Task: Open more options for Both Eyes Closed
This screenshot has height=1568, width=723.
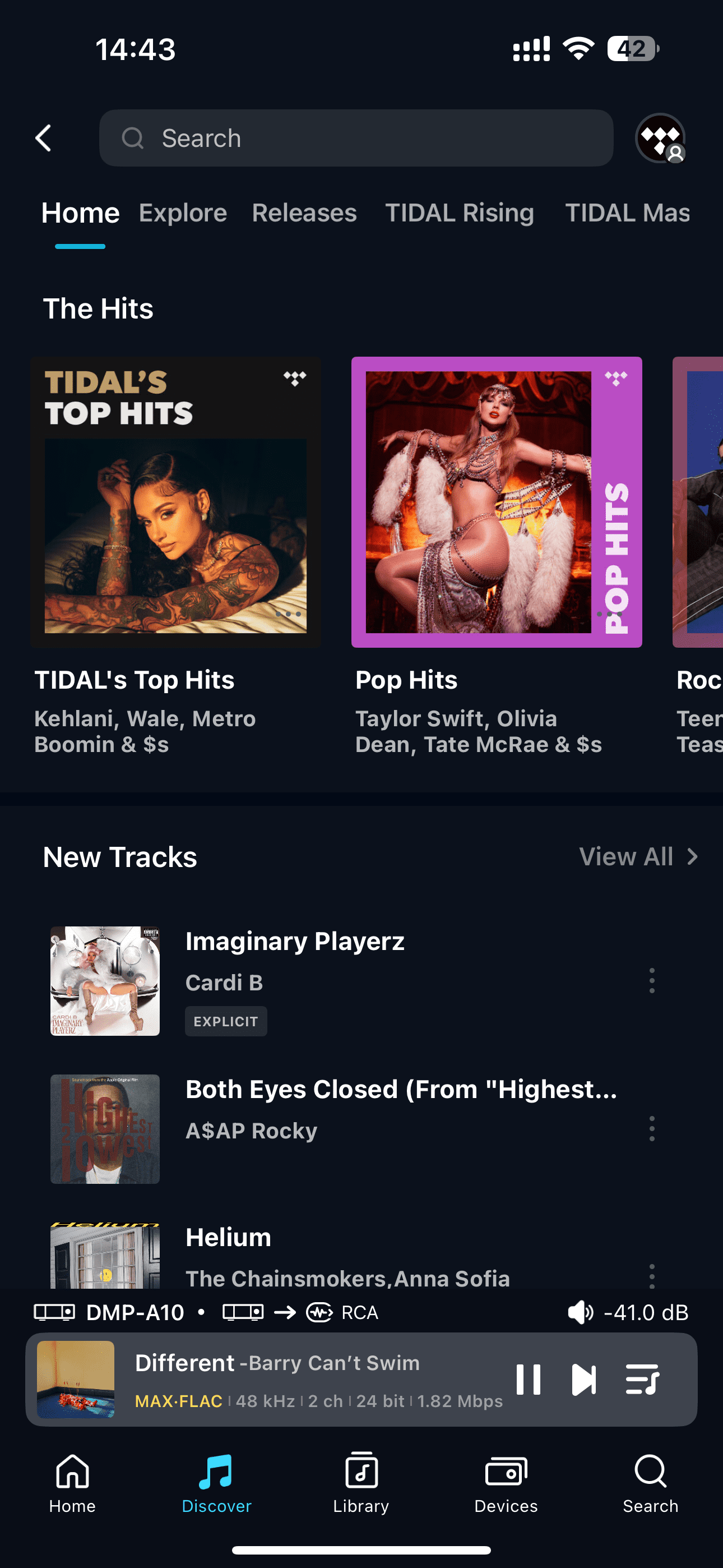Action: pos(652,1128)
